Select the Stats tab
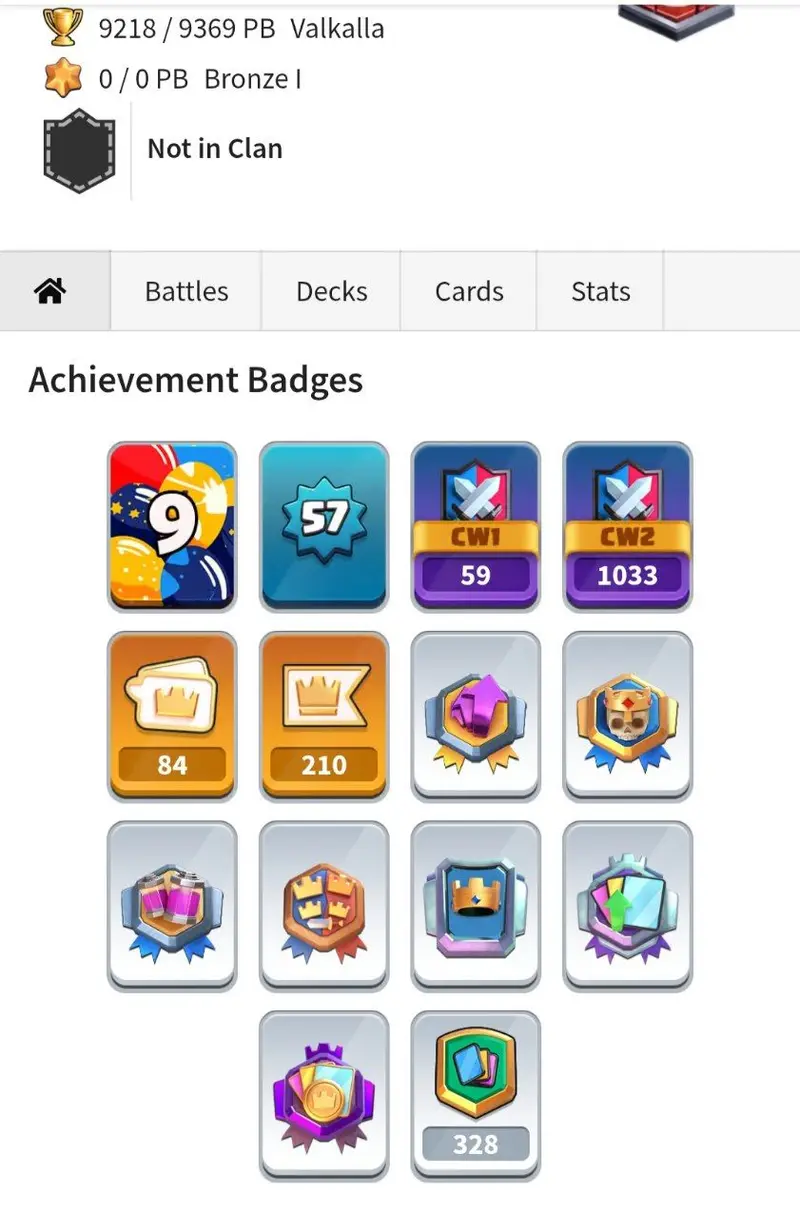Viewport: 800px width, 1218px height. 600,291
